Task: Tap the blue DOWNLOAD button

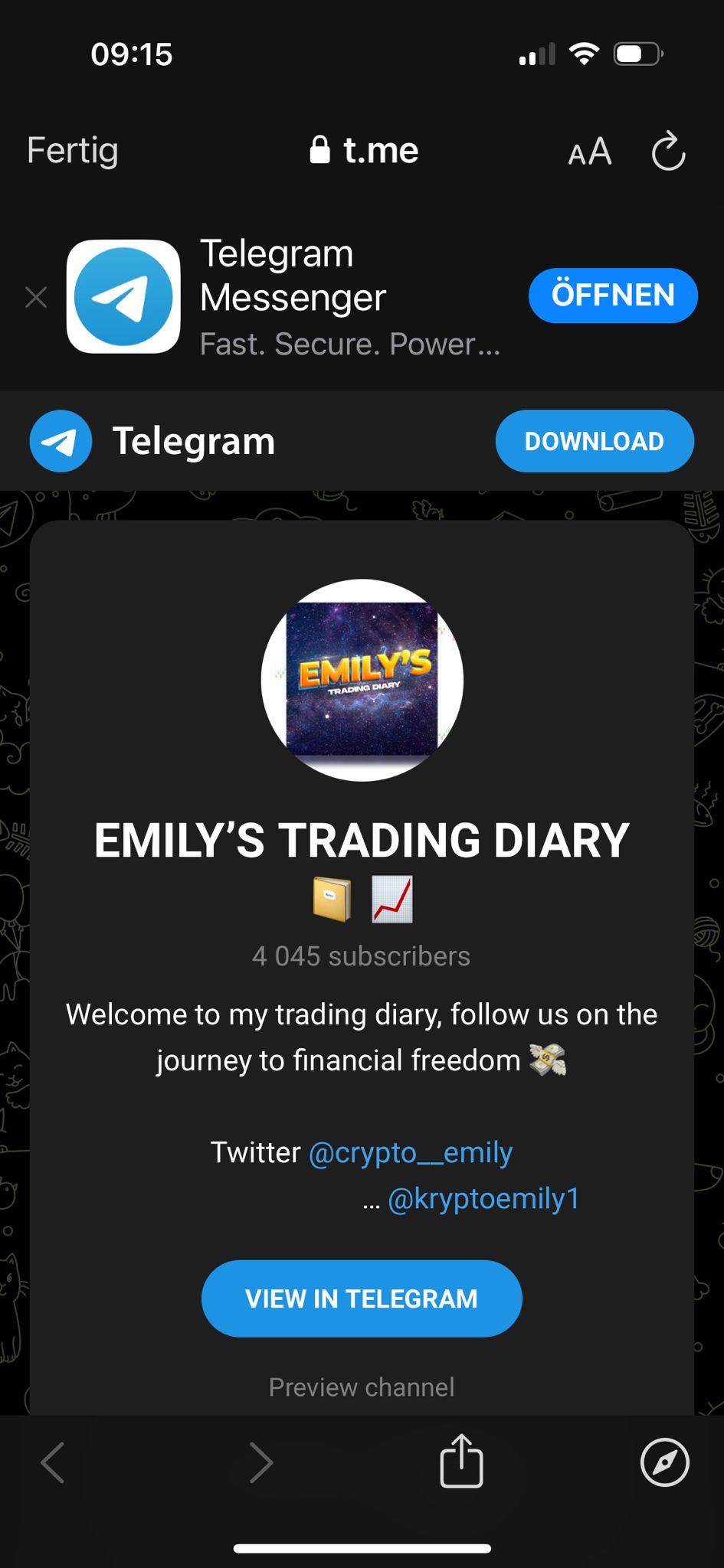Action: click(x=594, y=441)
